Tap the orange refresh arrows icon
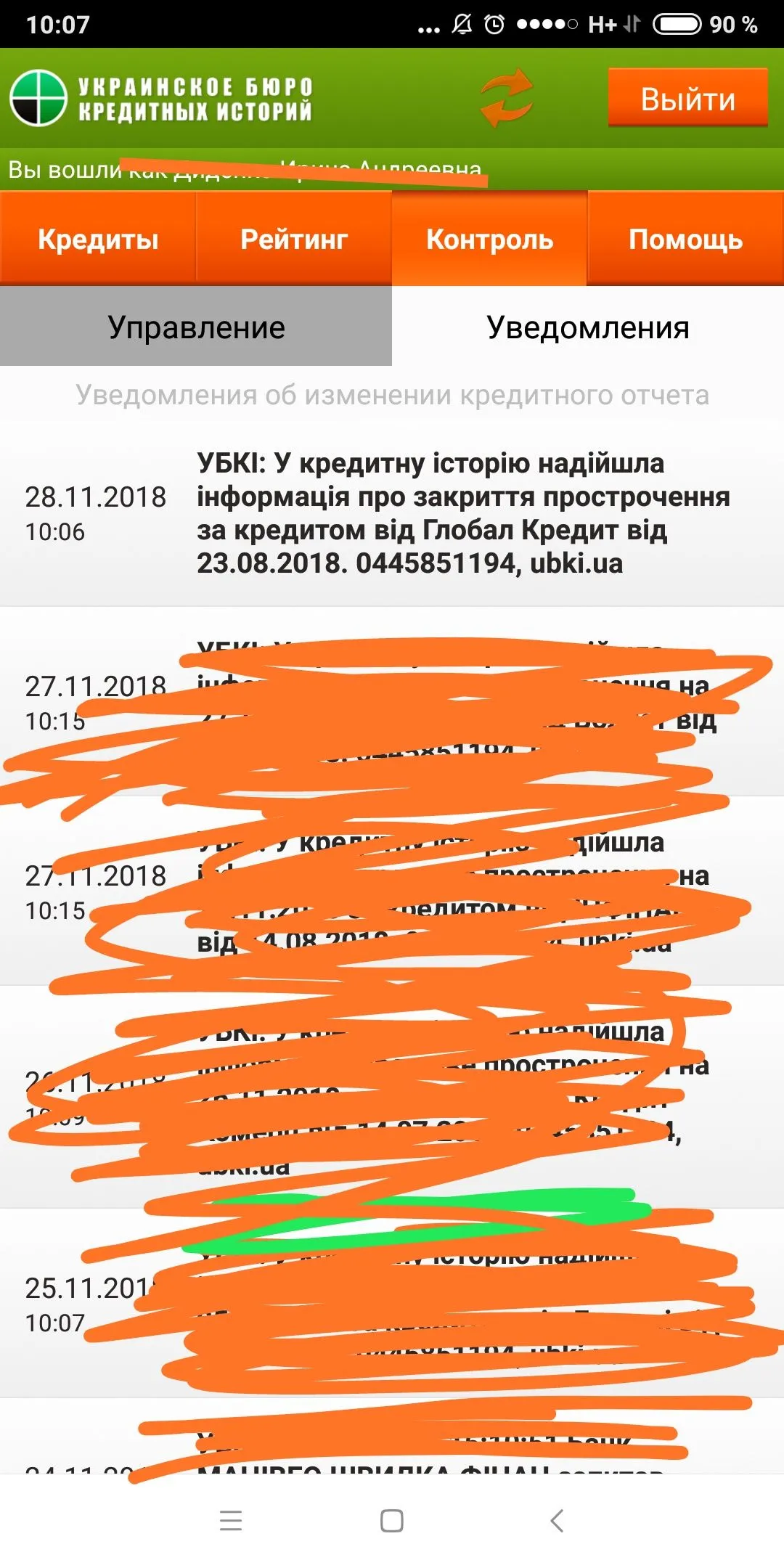 tap(507, 98)
